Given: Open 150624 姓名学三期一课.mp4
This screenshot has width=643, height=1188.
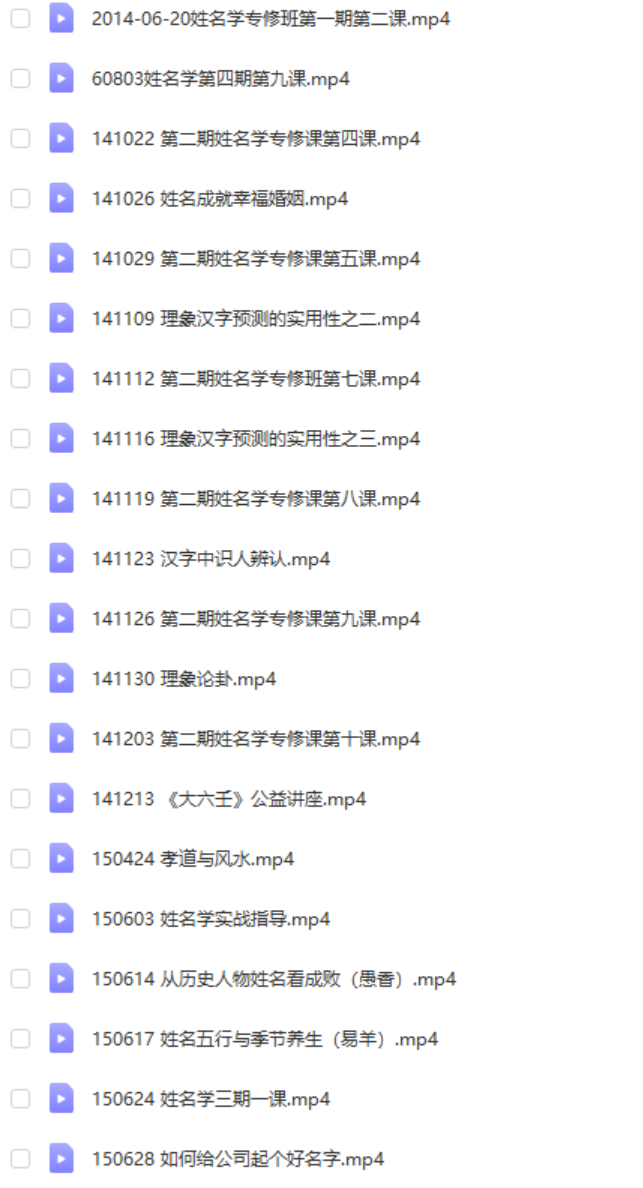Looking at the screenshot, I should pyautogui.click(x=210, y=1099).
